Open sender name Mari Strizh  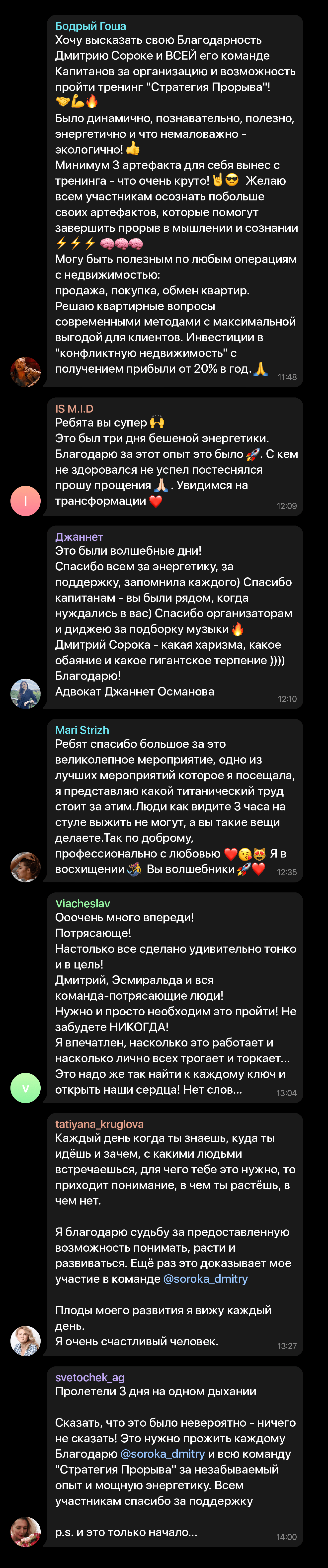[82, 730]
